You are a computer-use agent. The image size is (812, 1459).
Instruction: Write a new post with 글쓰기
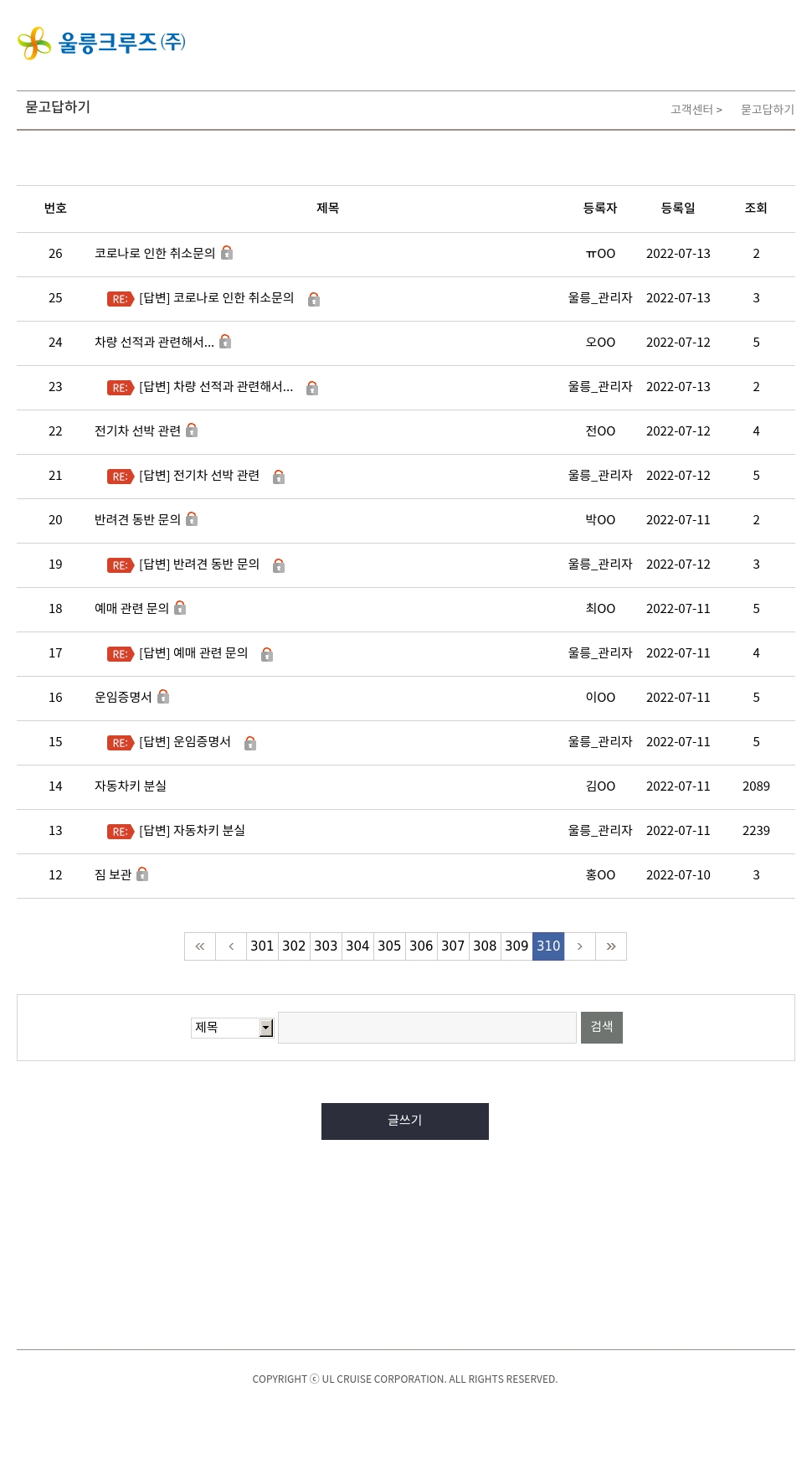(404, 1121)
